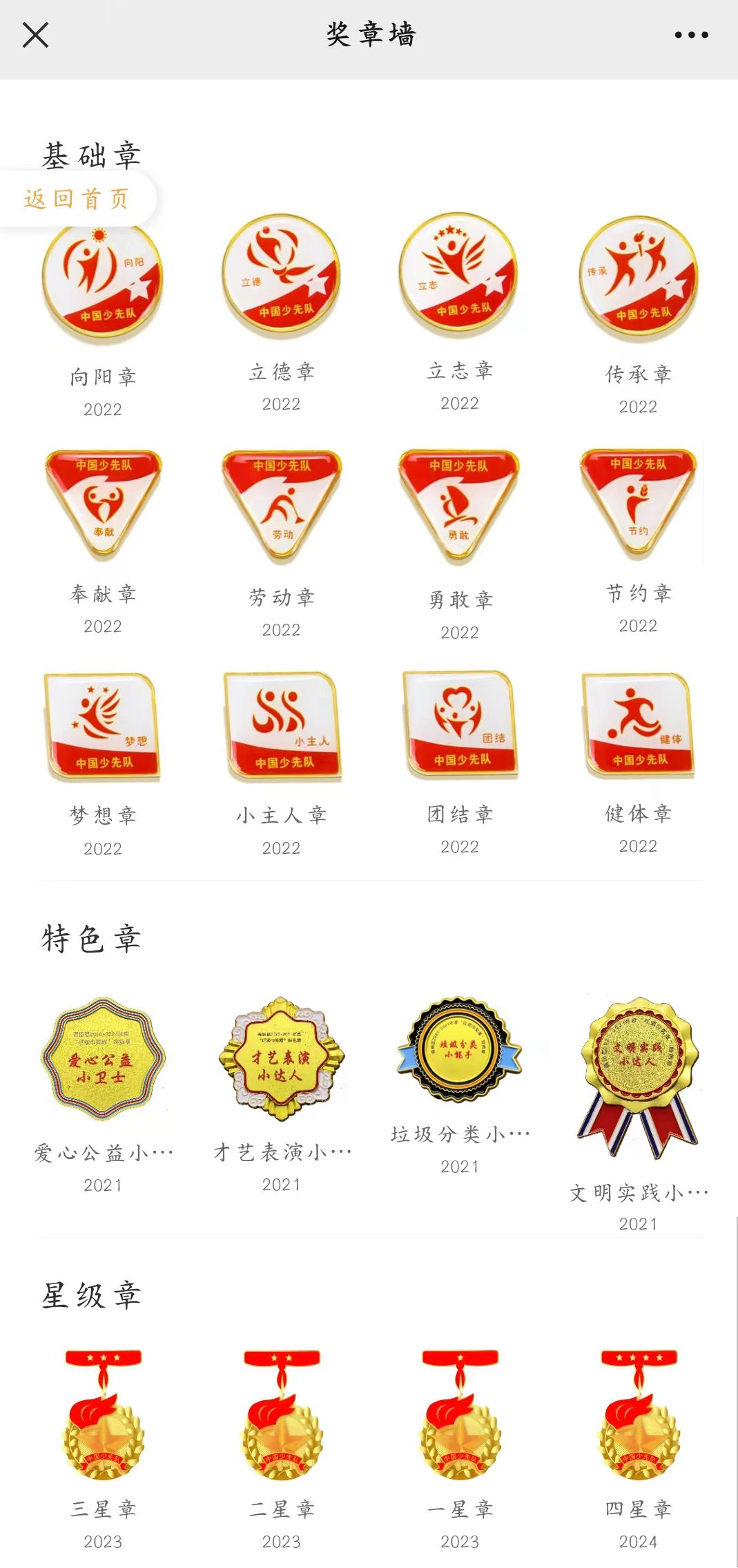Screen dimensions: 738x1568
Task: Select the 健体章 badge
Action: [638, 725]
